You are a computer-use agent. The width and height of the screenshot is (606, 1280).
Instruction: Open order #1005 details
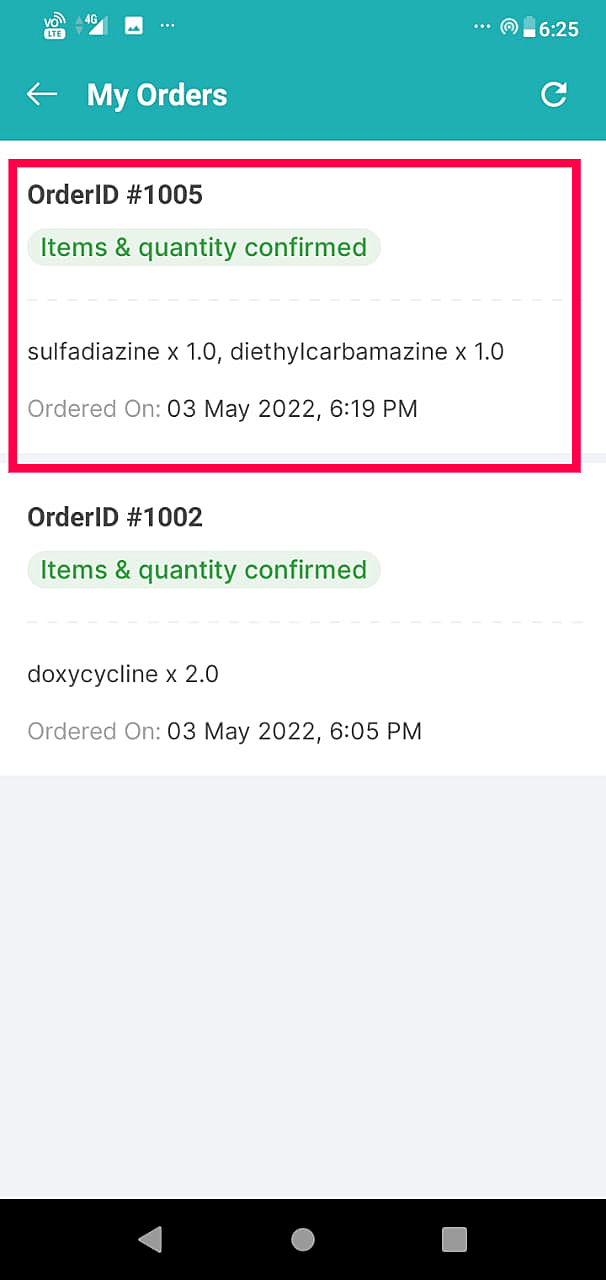292,315
